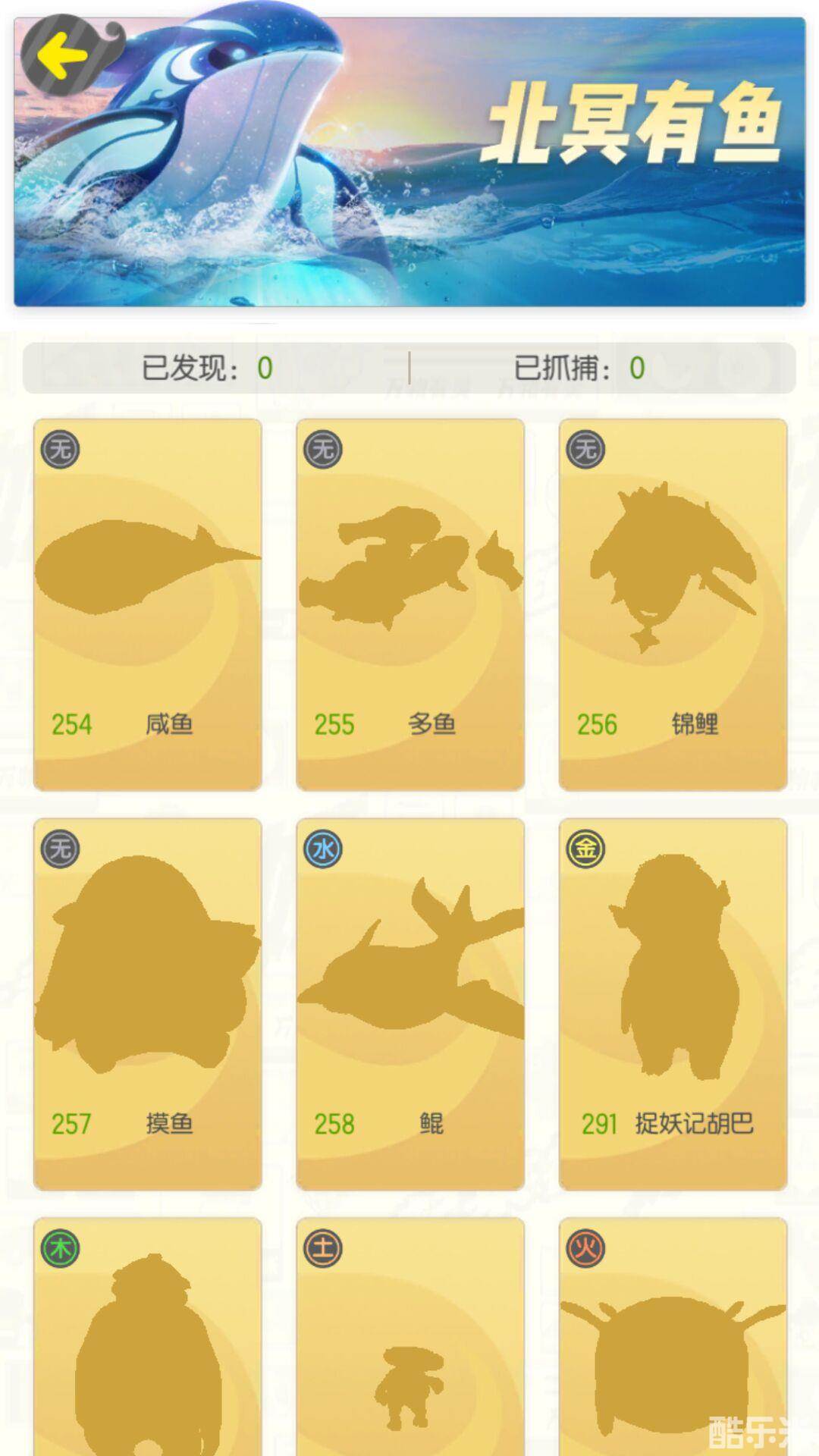Viewport: 819px width, 1456px height.
Task: Open the 木 element card
Action: [147, 1342]
